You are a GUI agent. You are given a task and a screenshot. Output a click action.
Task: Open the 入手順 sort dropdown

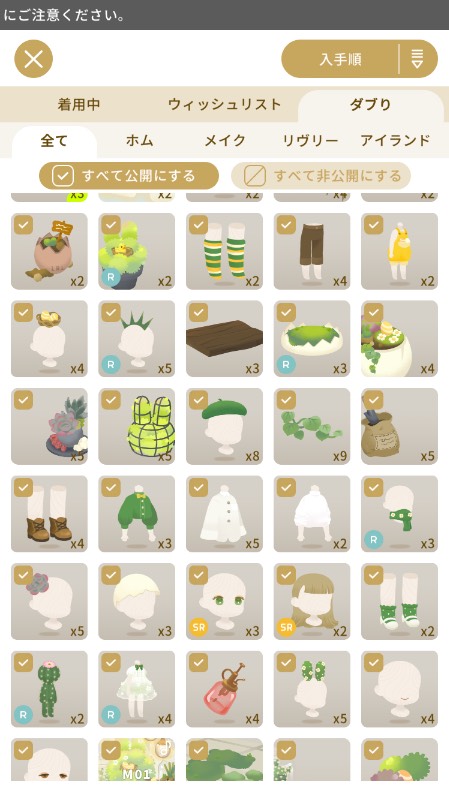(x=340, y=59)
